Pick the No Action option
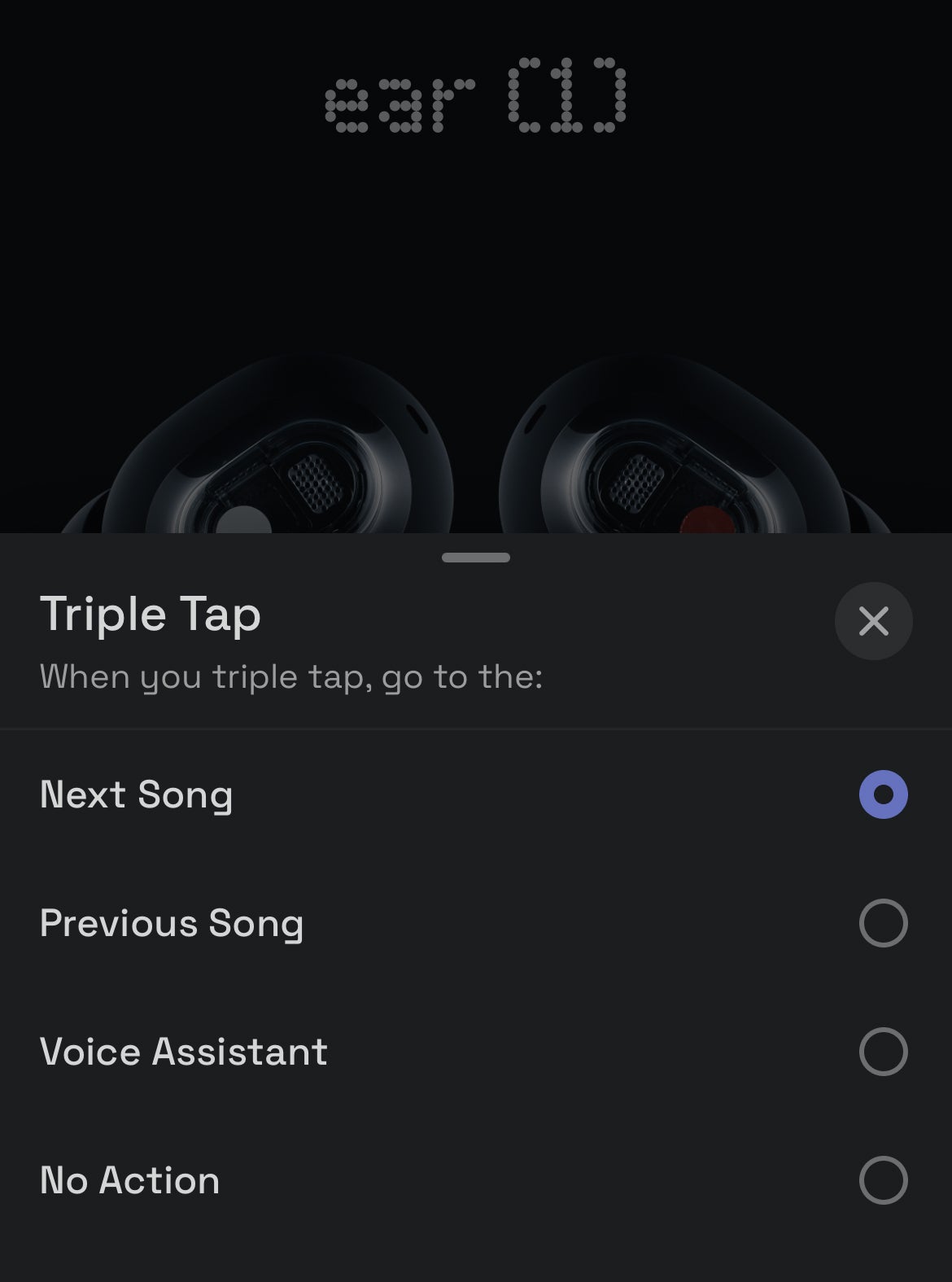Viewport: 952px width, 1282px height. pyautogui.click(x=883, y=1180)
